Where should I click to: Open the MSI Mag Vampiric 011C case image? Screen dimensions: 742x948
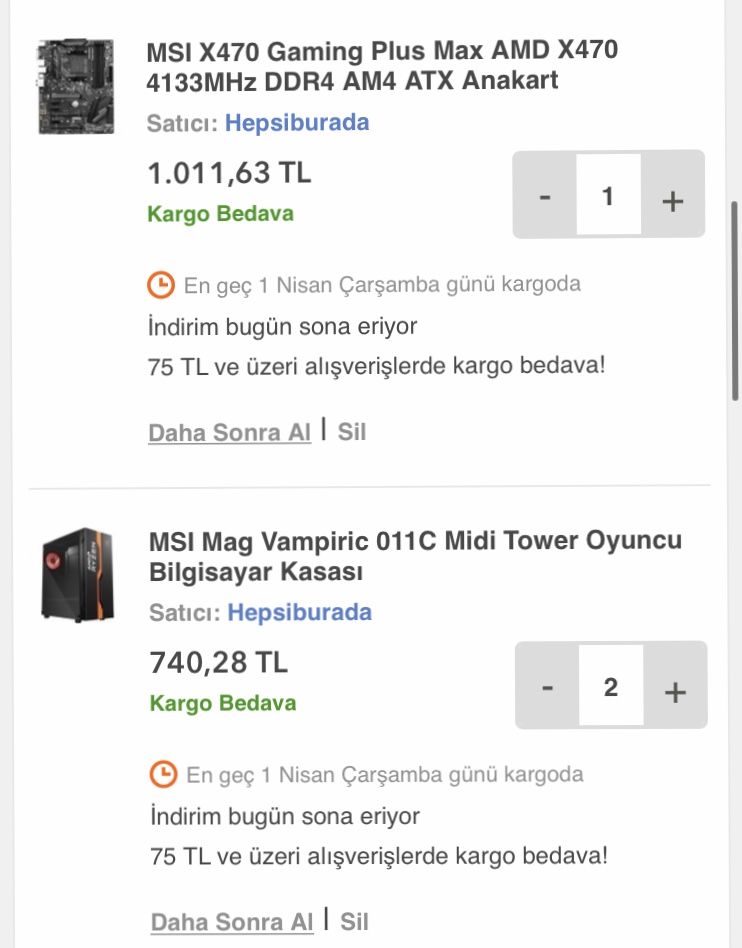(x=77, y=575)
